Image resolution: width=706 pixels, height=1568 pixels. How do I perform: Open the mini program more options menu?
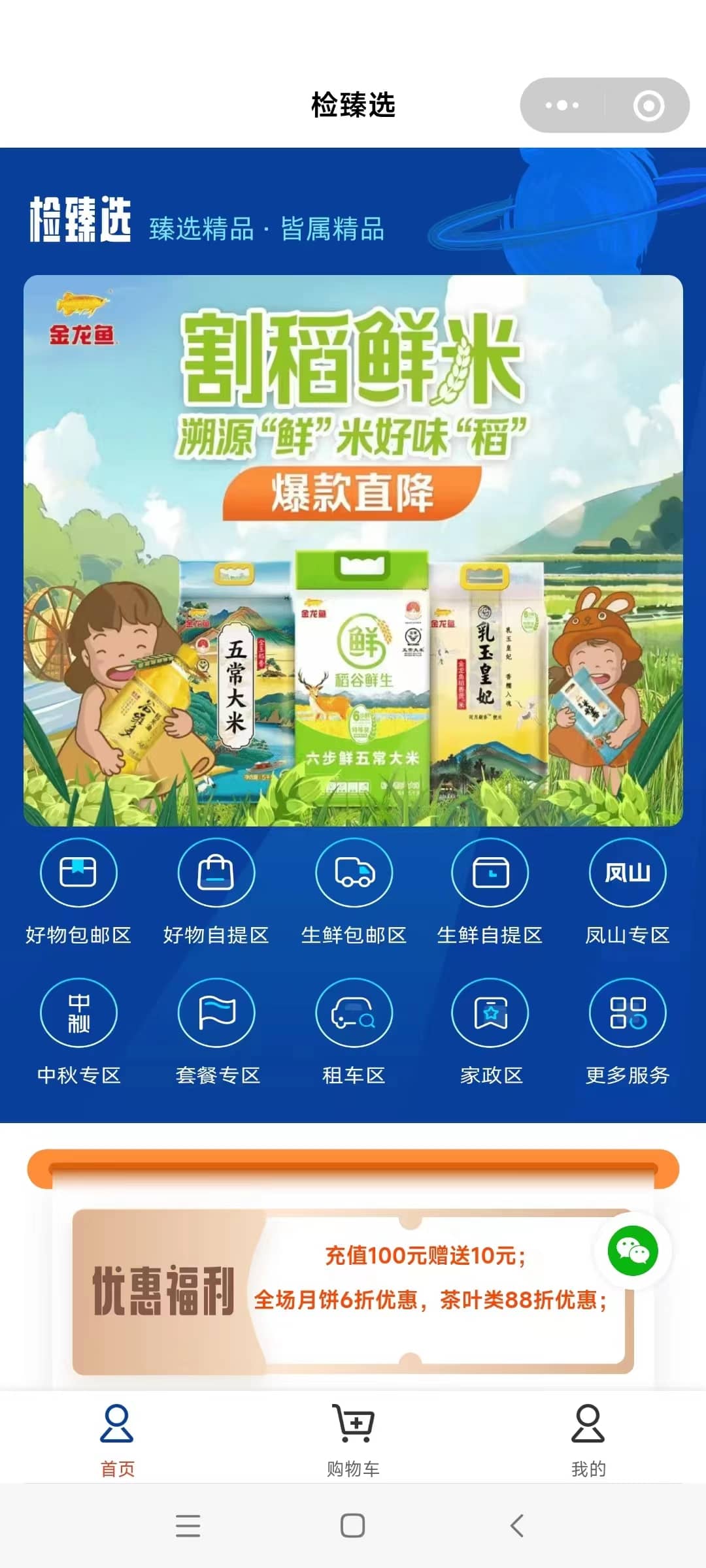562,105
